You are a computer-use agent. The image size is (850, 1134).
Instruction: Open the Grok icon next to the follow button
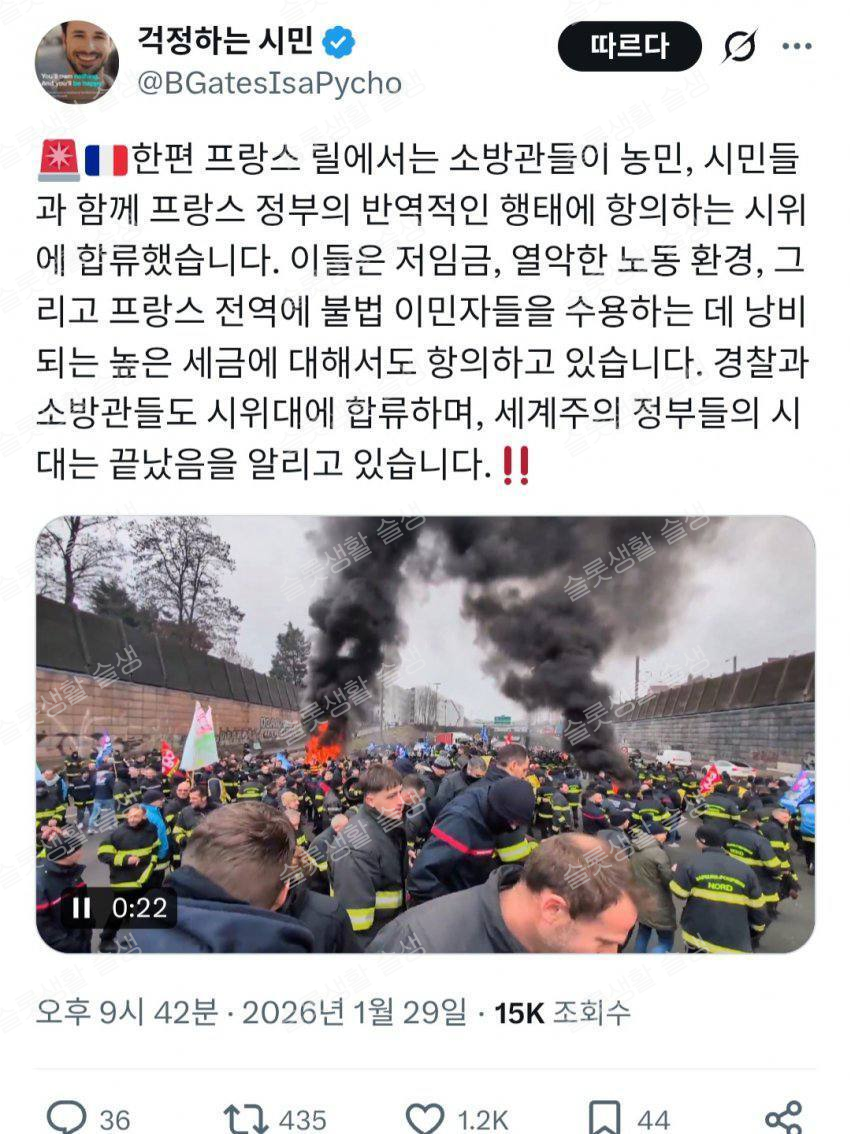click(x=741, y=46)
